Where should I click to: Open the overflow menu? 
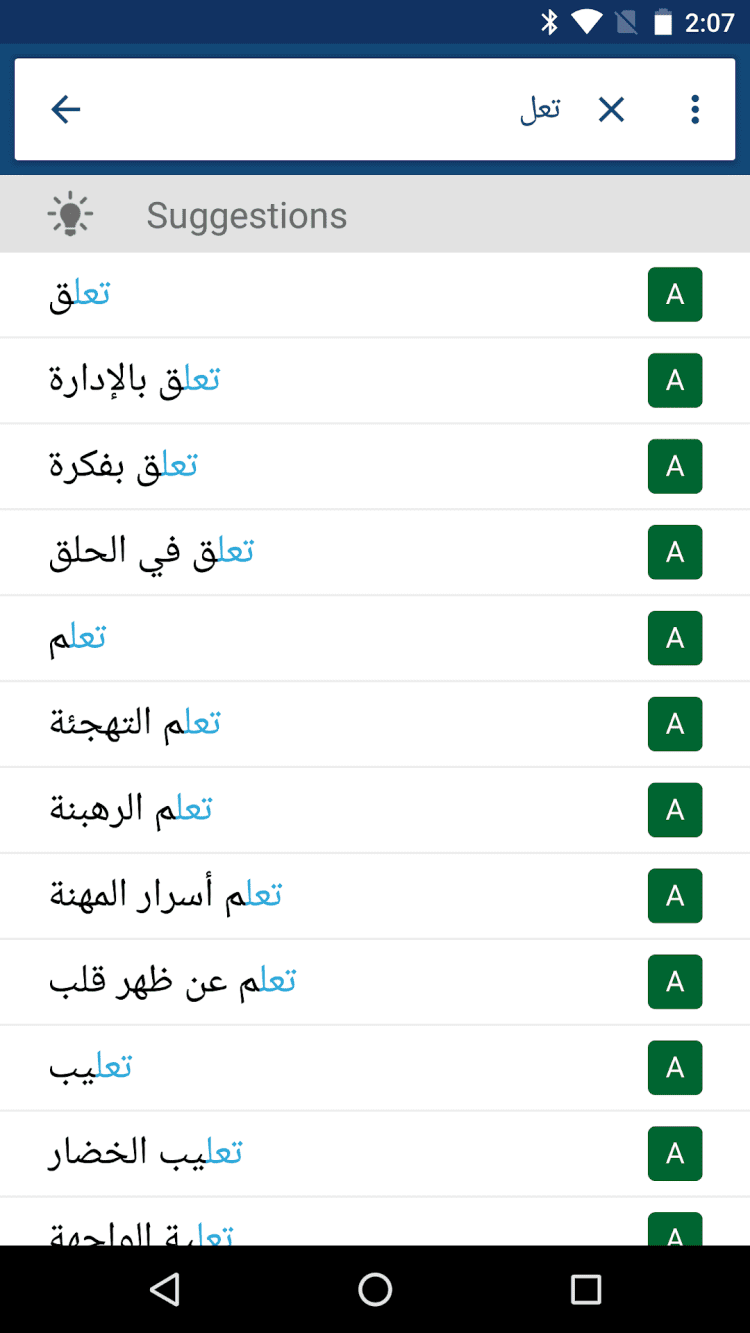[x=695, y=109]
